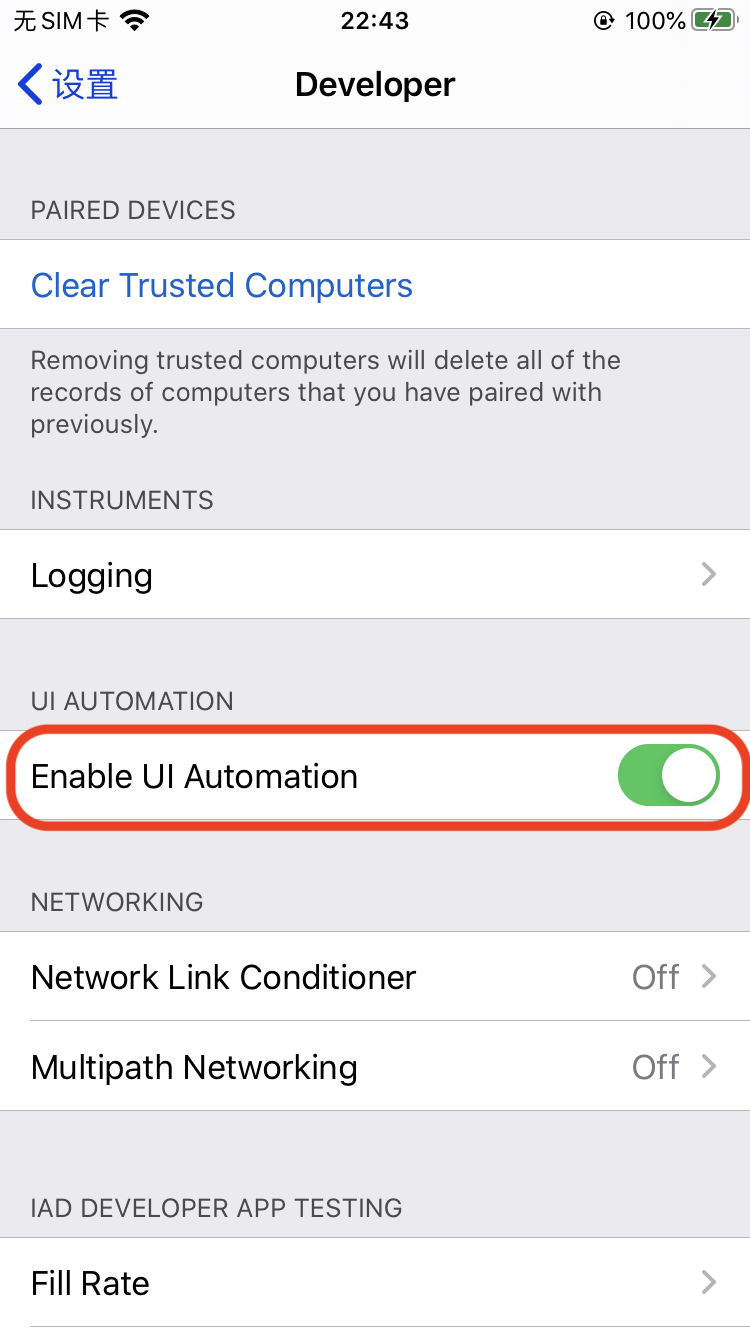Open the Logging row
The image size is (750, 1334).
point(375,575)
